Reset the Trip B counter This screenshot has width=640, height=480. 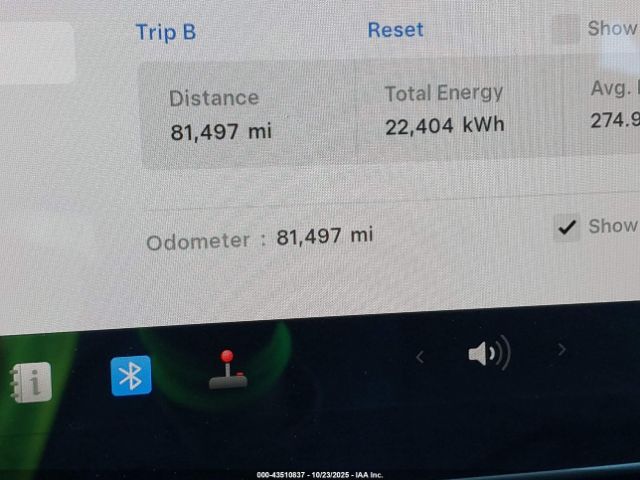(x=395, y=30)
